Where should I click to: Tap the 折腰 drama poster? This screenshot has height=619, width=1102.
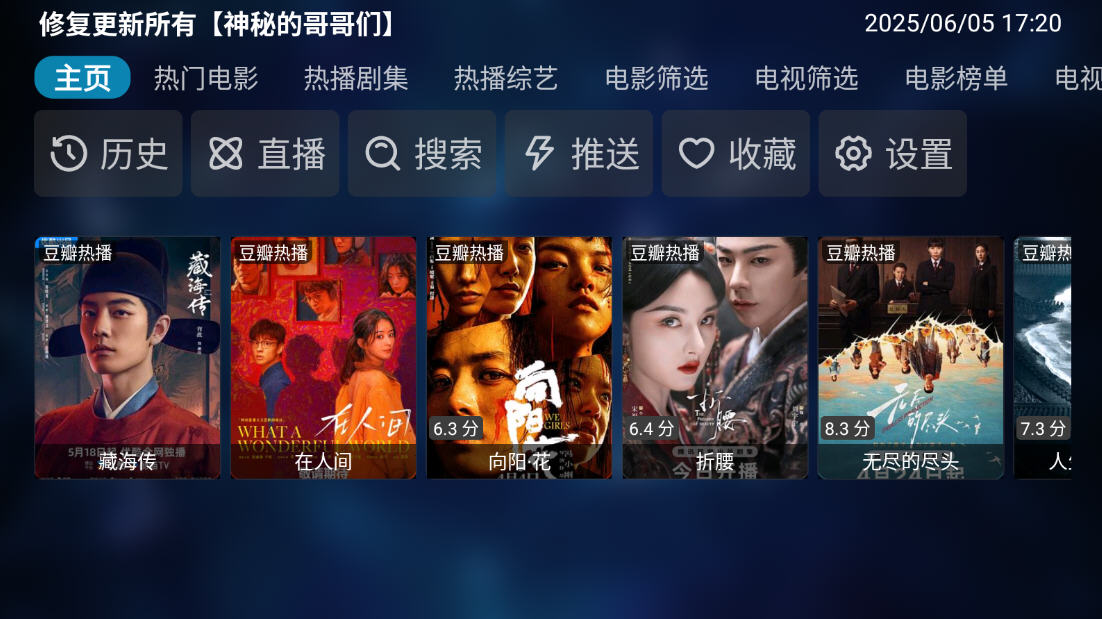[x=715, y=357]
